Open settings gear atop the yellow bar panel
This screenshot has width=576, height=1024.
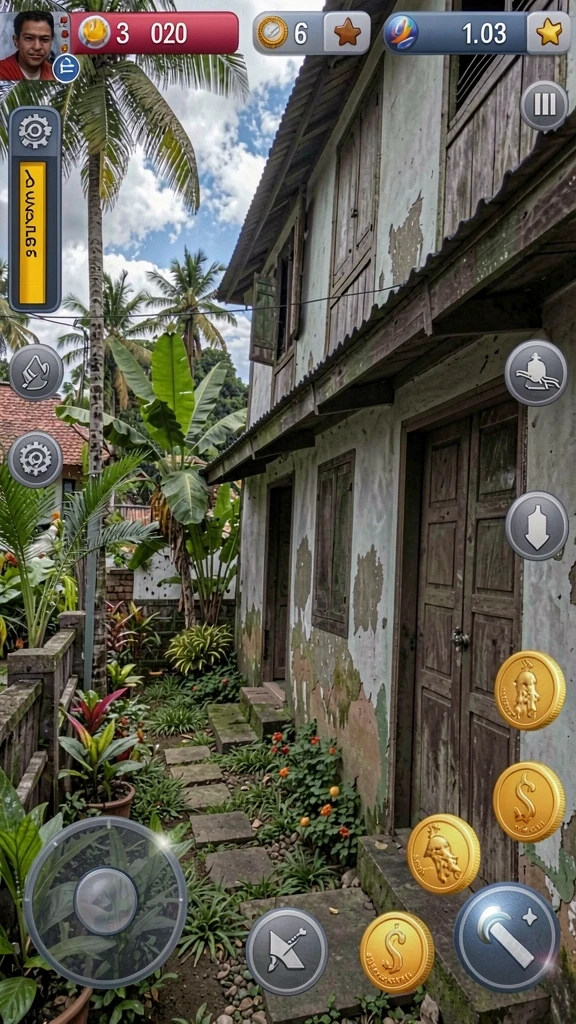click(35, 131)
